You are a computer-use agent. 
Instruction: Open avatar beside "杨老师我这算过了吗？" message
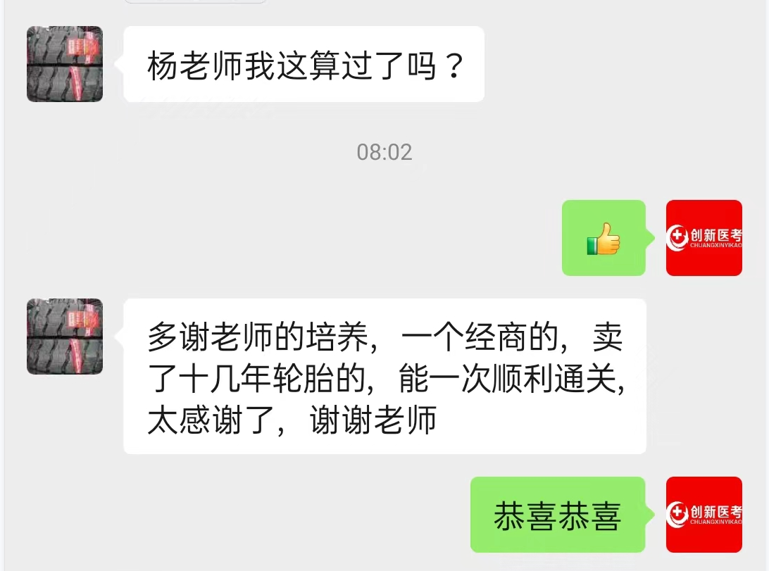65,64
